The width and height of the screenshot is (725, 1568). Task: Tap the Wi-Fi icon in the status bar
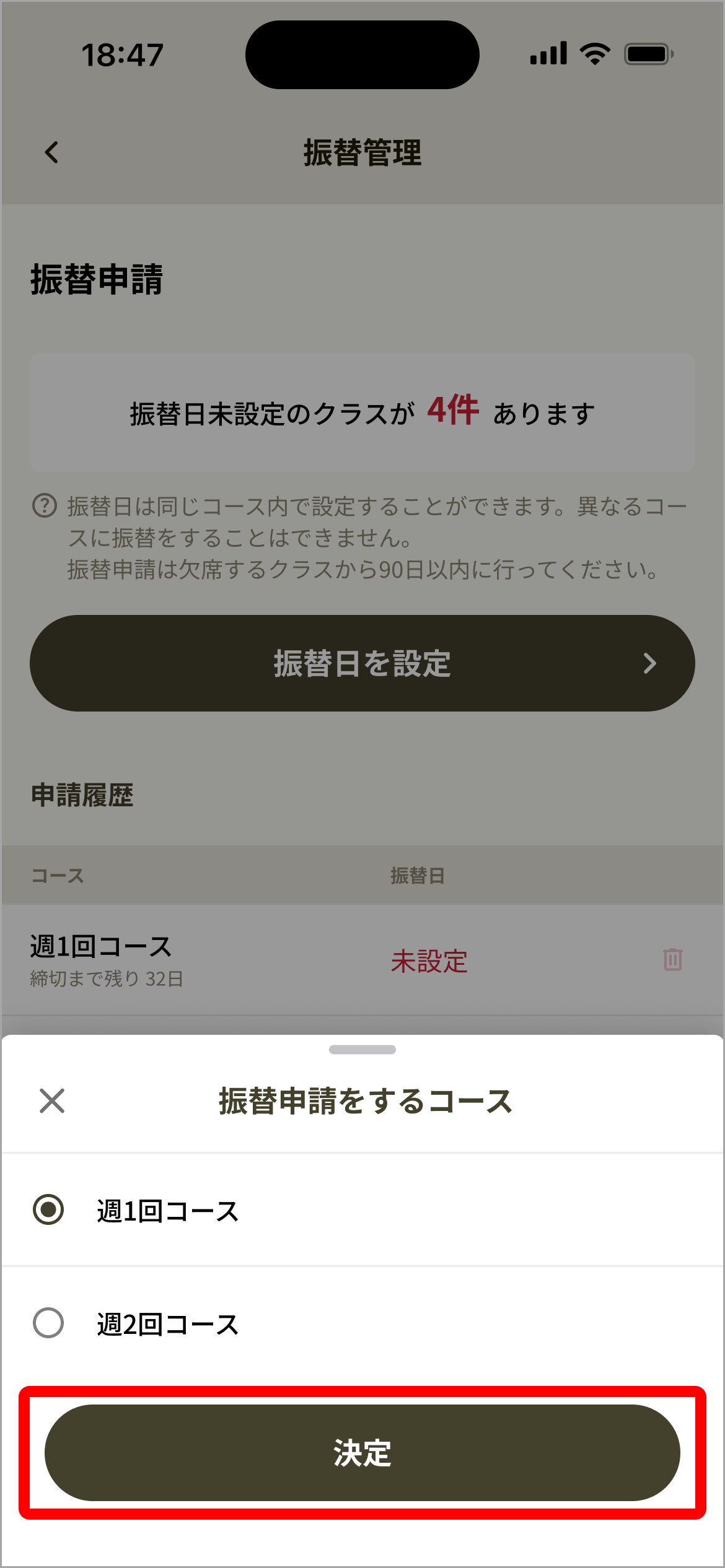[x=594, y=54]
